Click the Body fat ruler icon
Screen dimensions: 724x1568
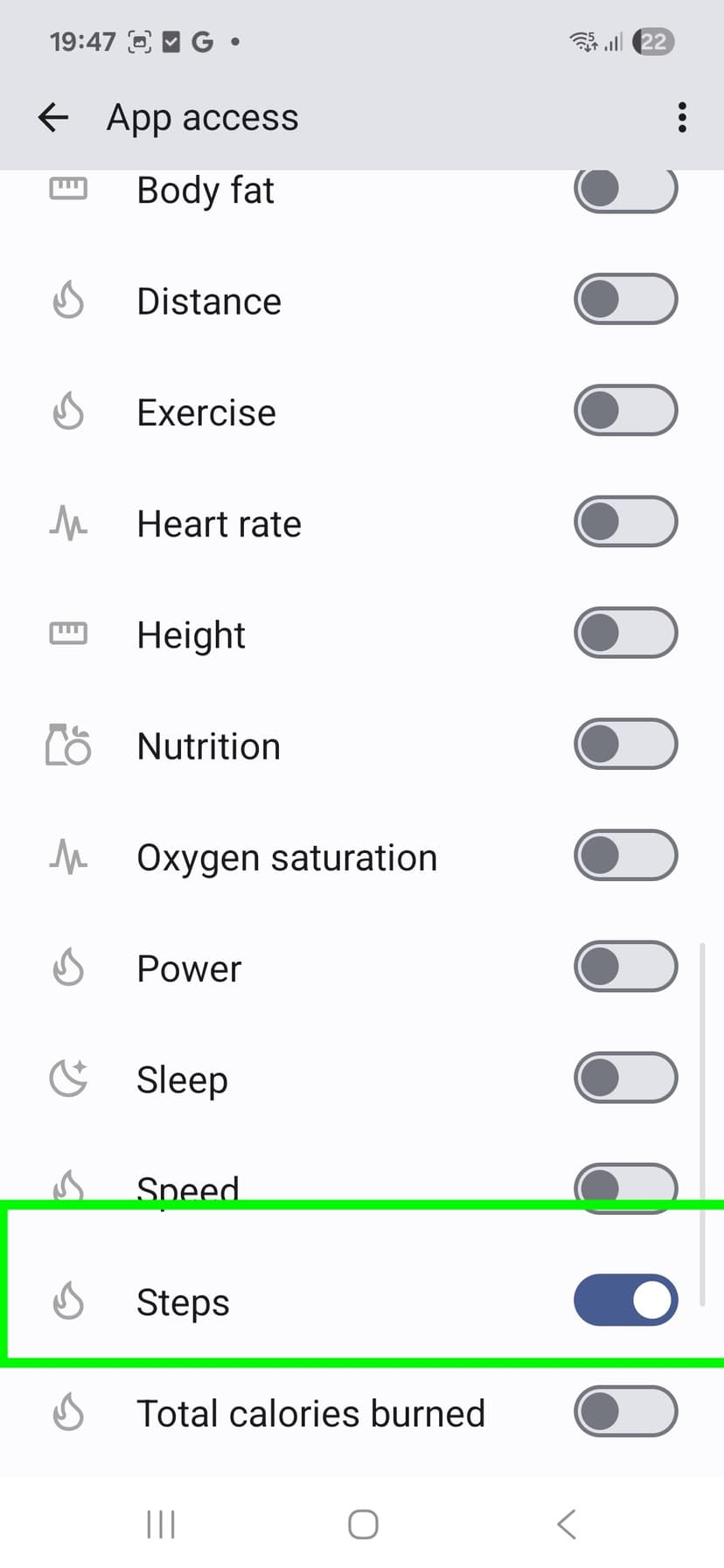[x=68, y=188]
